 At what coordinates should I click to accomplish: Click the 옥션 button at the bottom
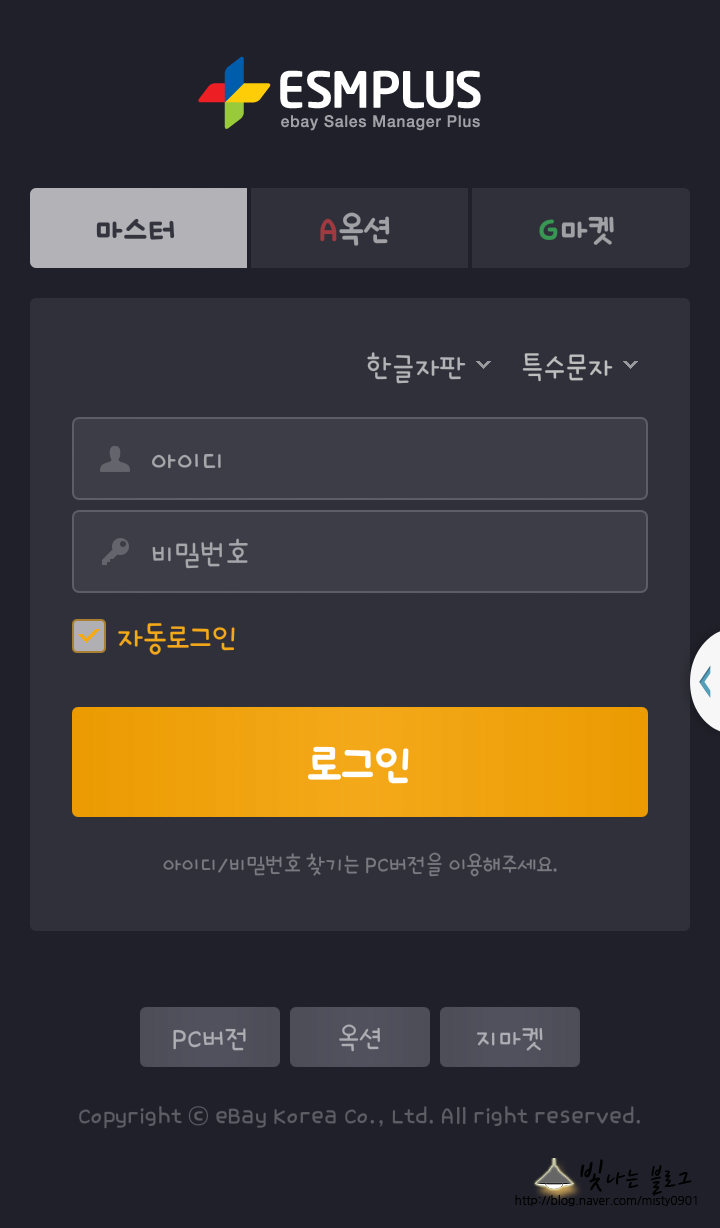tap(359, 1037)
